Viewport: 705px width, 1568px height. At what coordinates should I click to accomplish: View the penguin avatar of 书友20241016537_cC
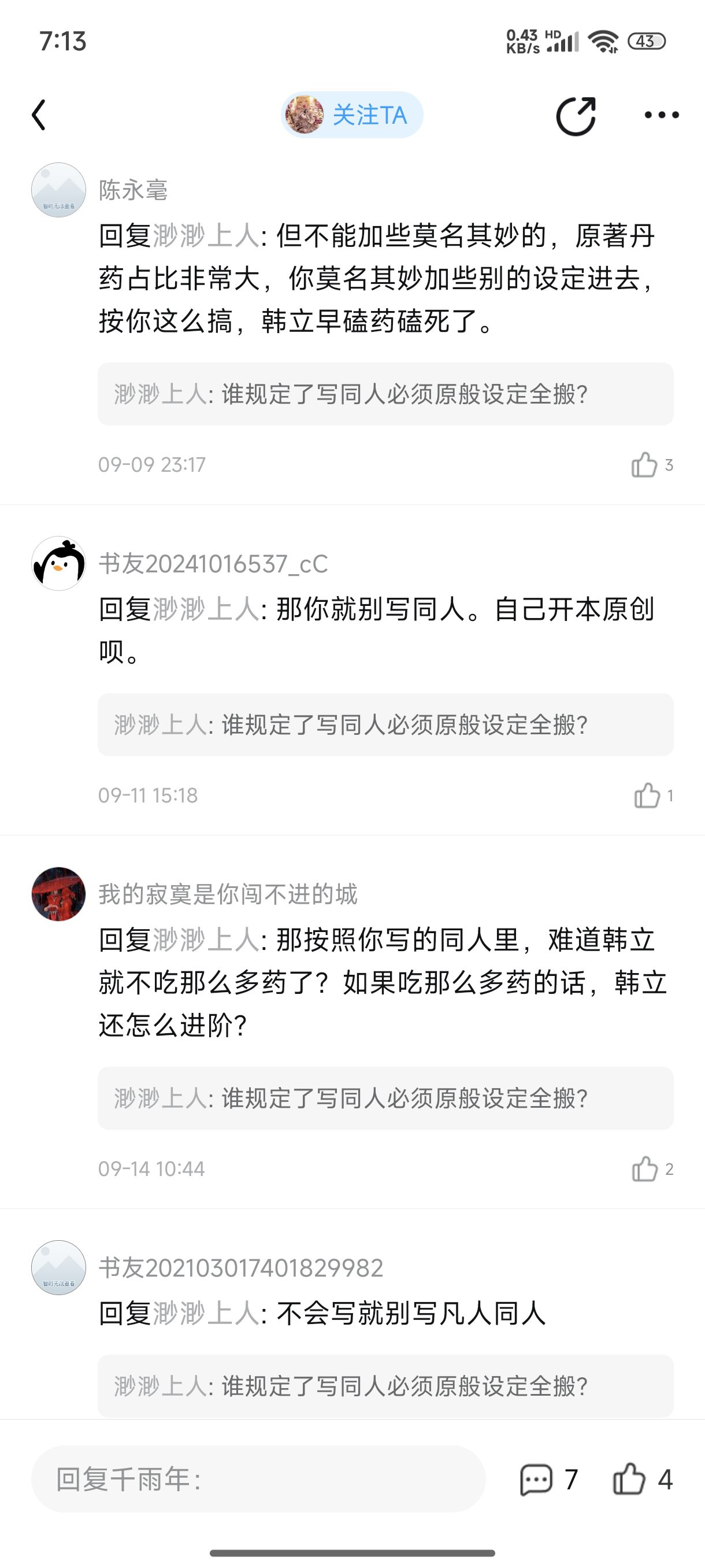(58, 564)
